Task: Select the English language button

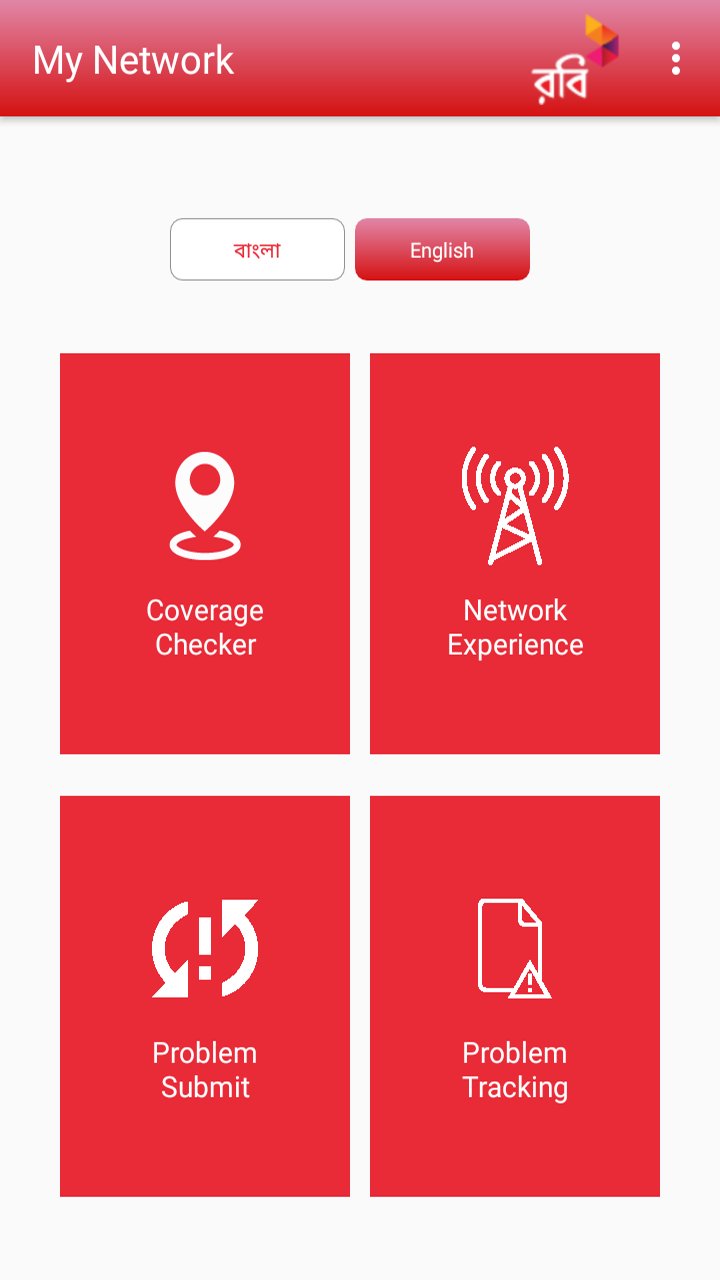Action: (442, 250)
